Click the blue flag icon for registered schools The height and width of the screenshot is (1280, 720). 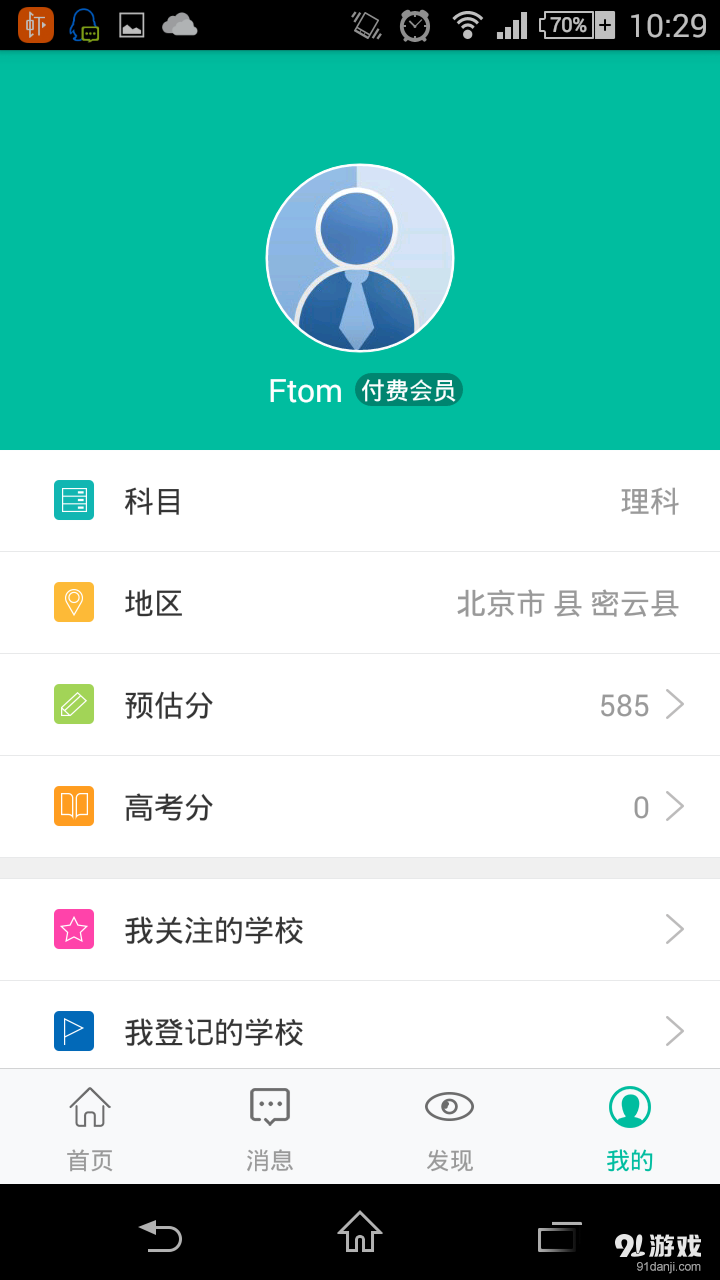(73, 1032)
